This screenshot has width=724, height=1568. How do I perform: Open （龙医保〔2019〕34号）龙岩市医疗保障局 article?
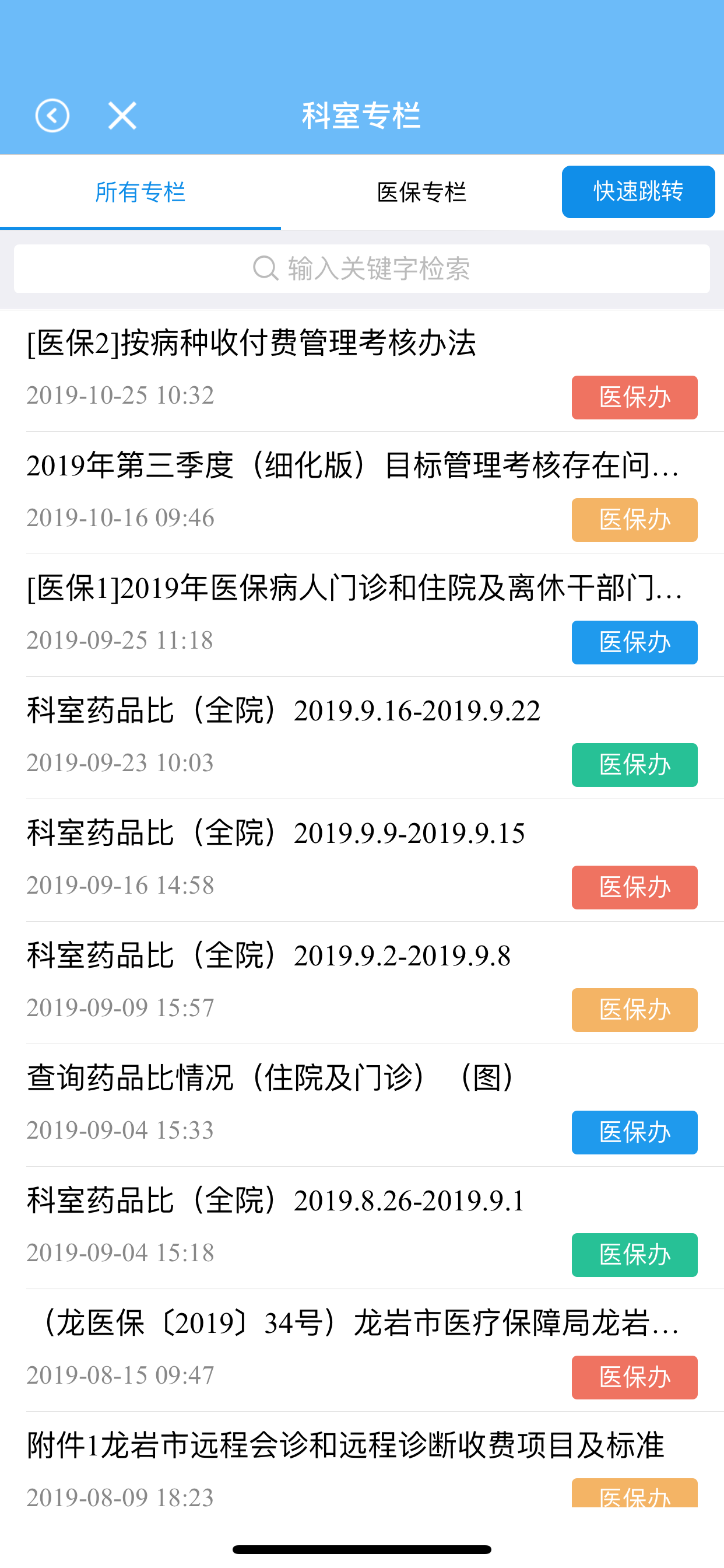362,1350
